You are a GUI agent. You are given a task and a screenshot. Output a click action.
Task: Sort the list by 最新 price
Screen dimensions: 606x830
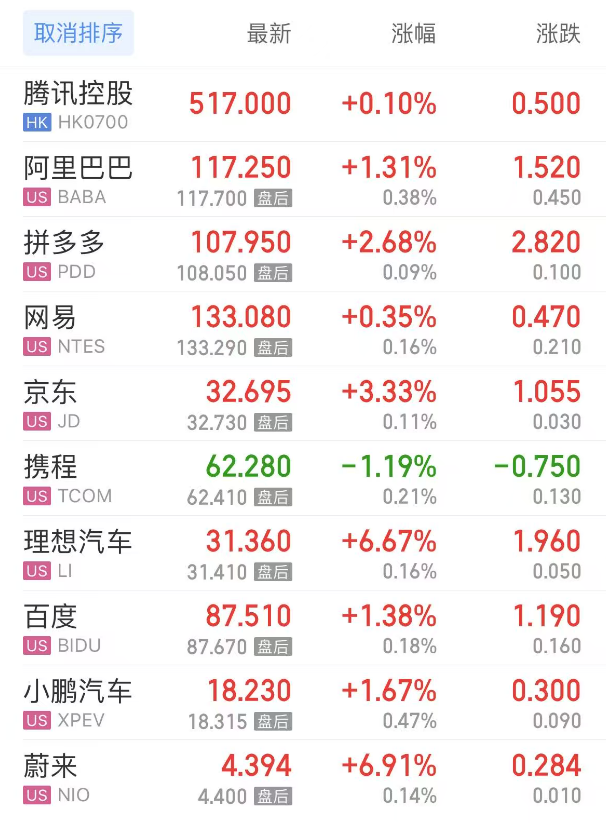click(x=268, y=33)
